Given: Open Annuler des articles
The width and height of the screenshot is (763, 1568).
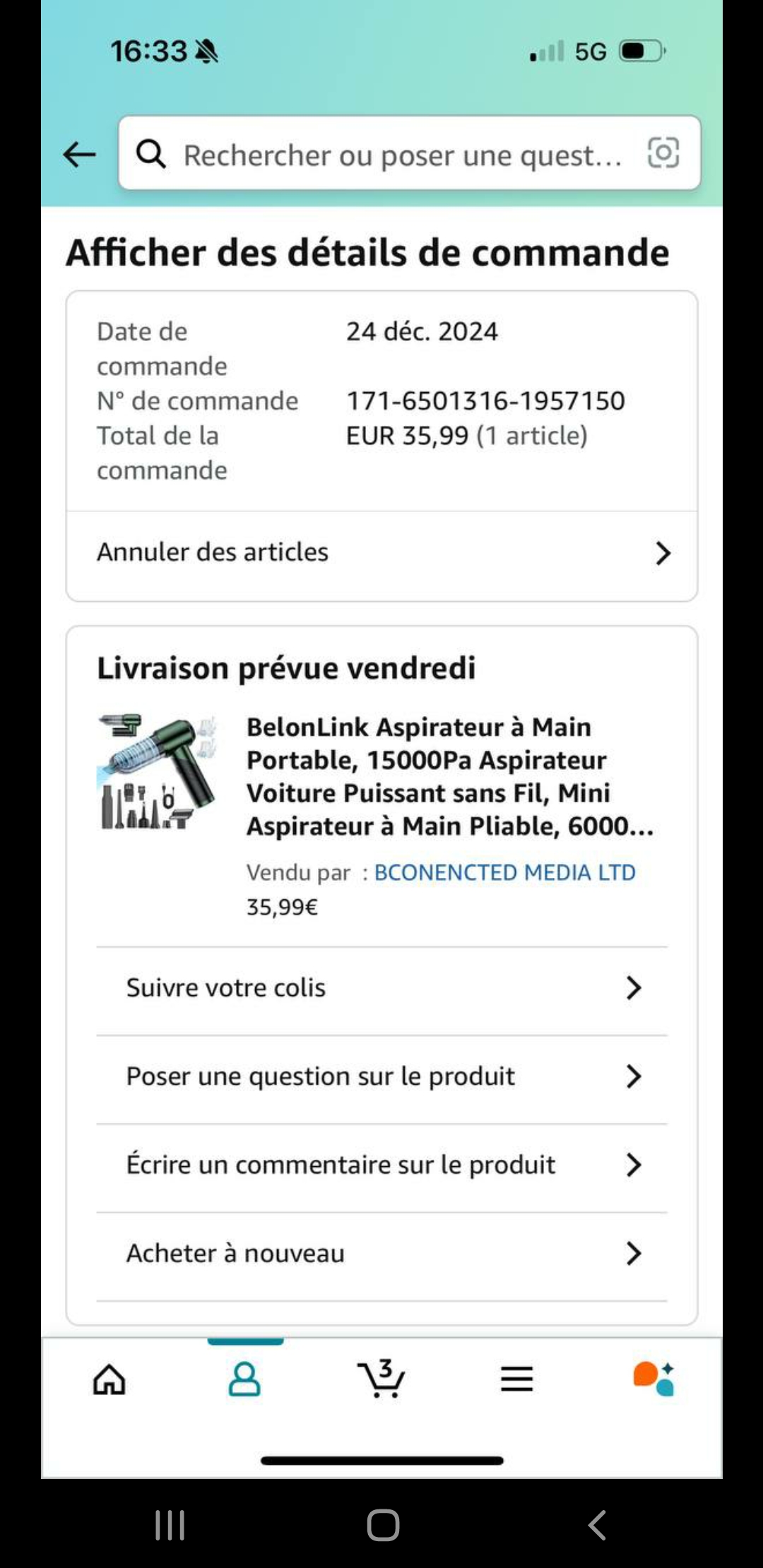Looking at the screenshot, I should 382,552.
